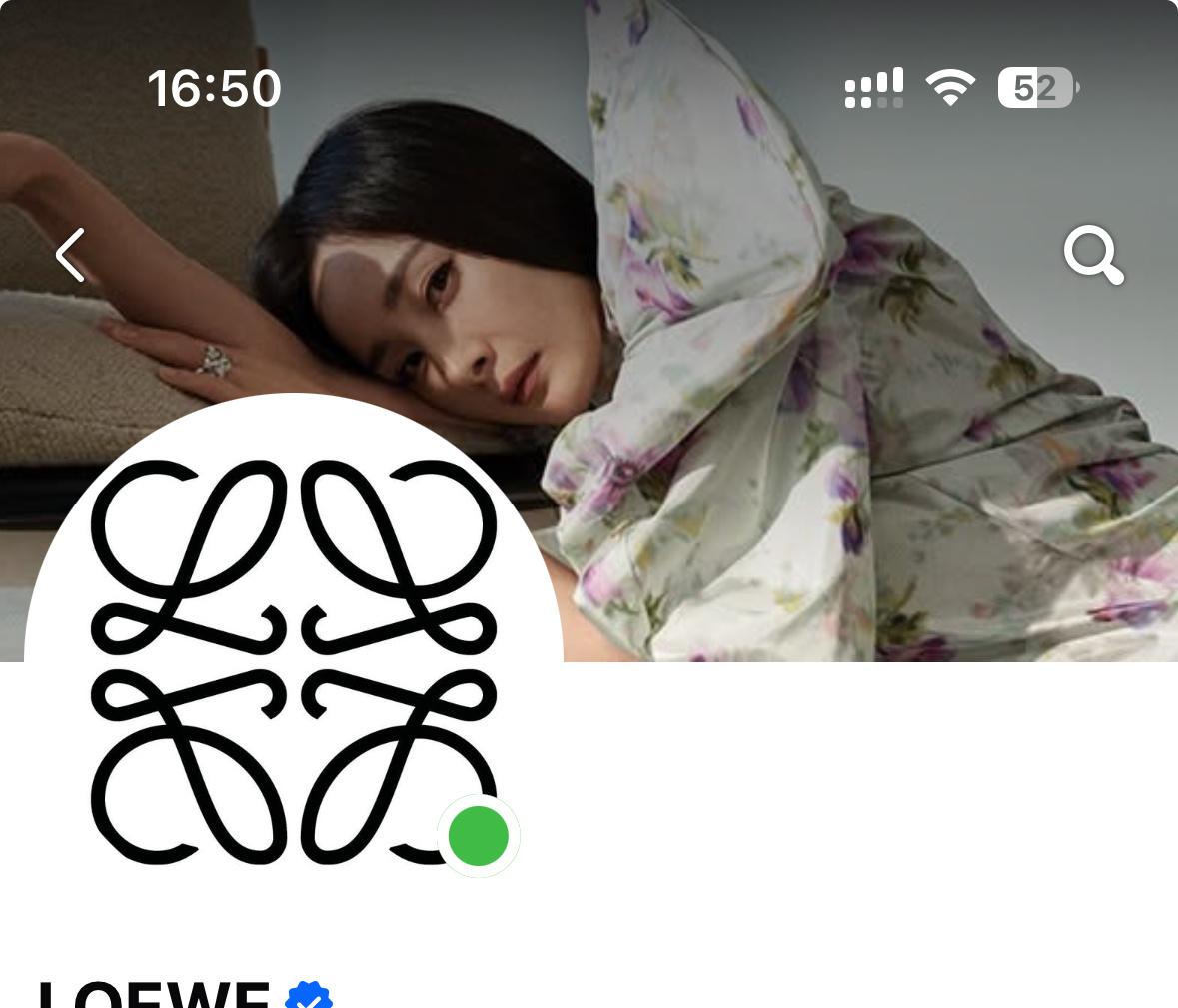Viewport: 1178px width, 1008px height.
Task: View the LOEWE profile picture
Action: coord(293,661)
